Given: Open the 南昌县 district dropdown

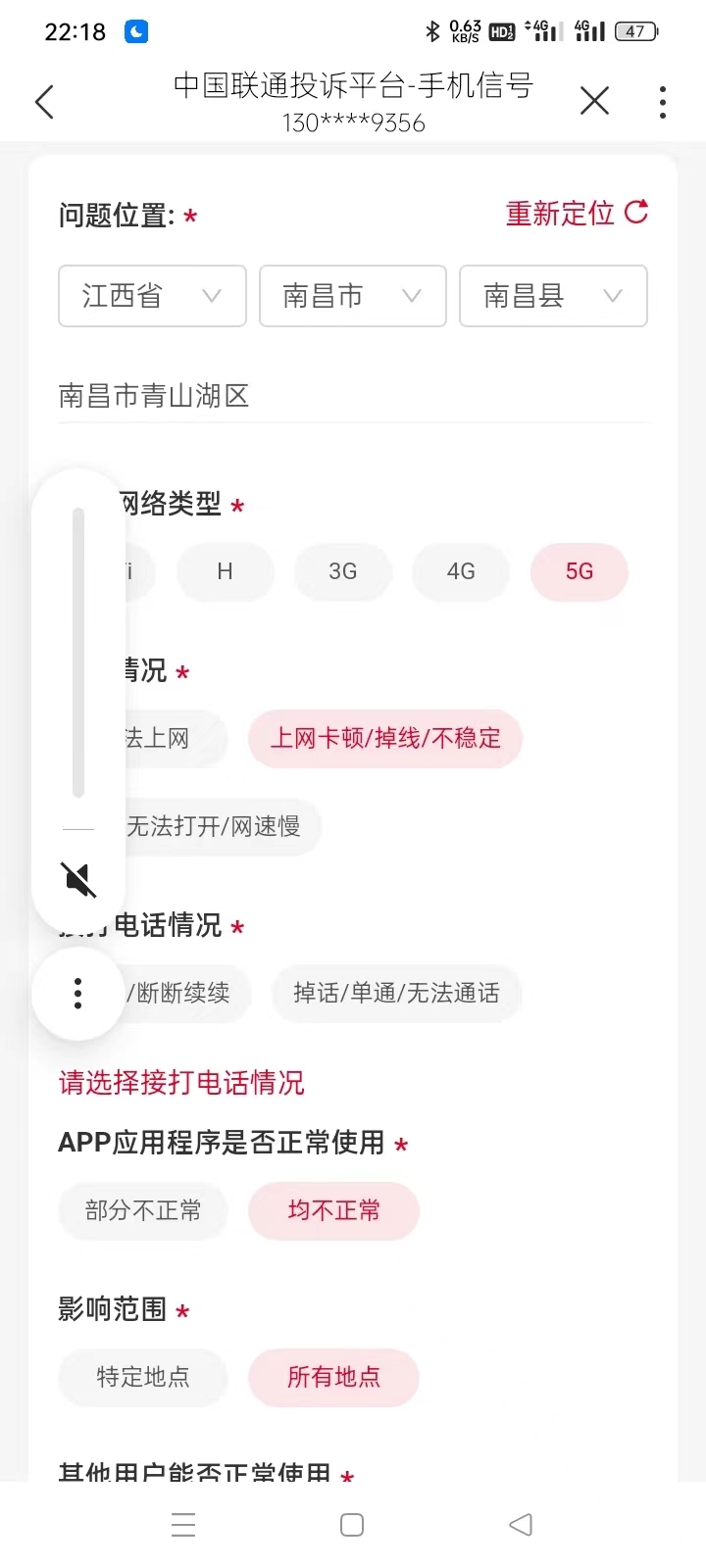Looking at the screenshot, I should click(x=553, y=296).
